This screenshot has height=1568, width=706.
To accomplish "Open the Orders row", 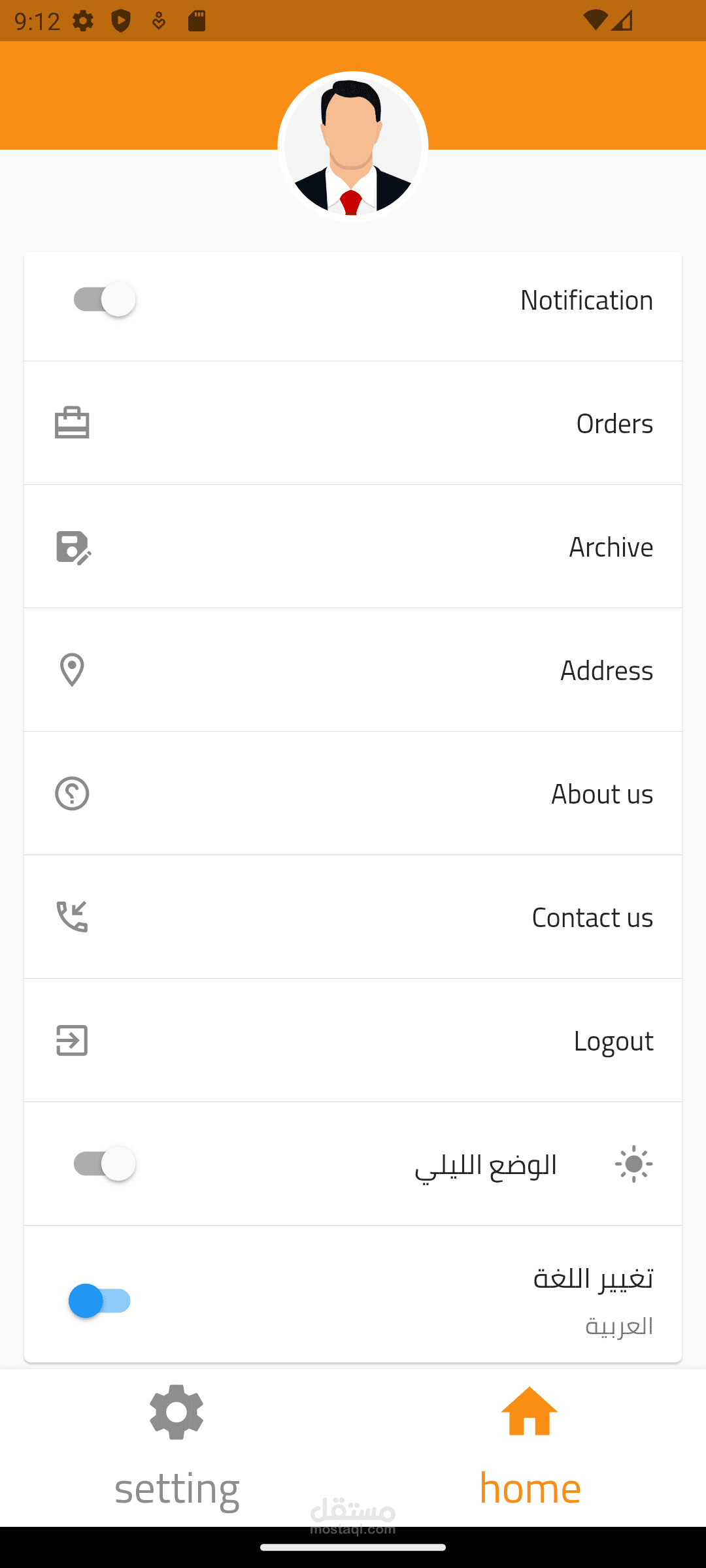I will point(353,423).
